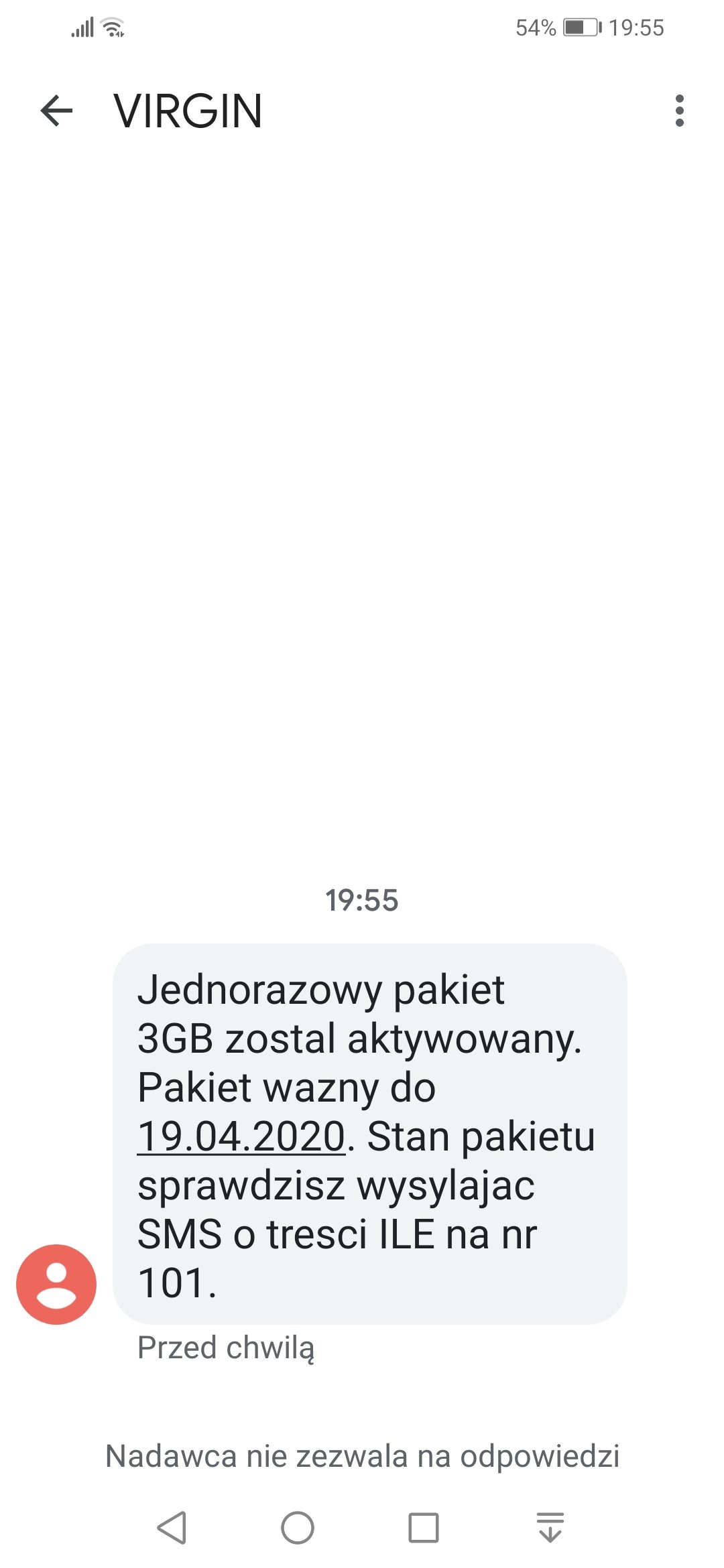Open the underlined date 19.04.2020
724x1568 pixels.
click(x=241, y=1136)
